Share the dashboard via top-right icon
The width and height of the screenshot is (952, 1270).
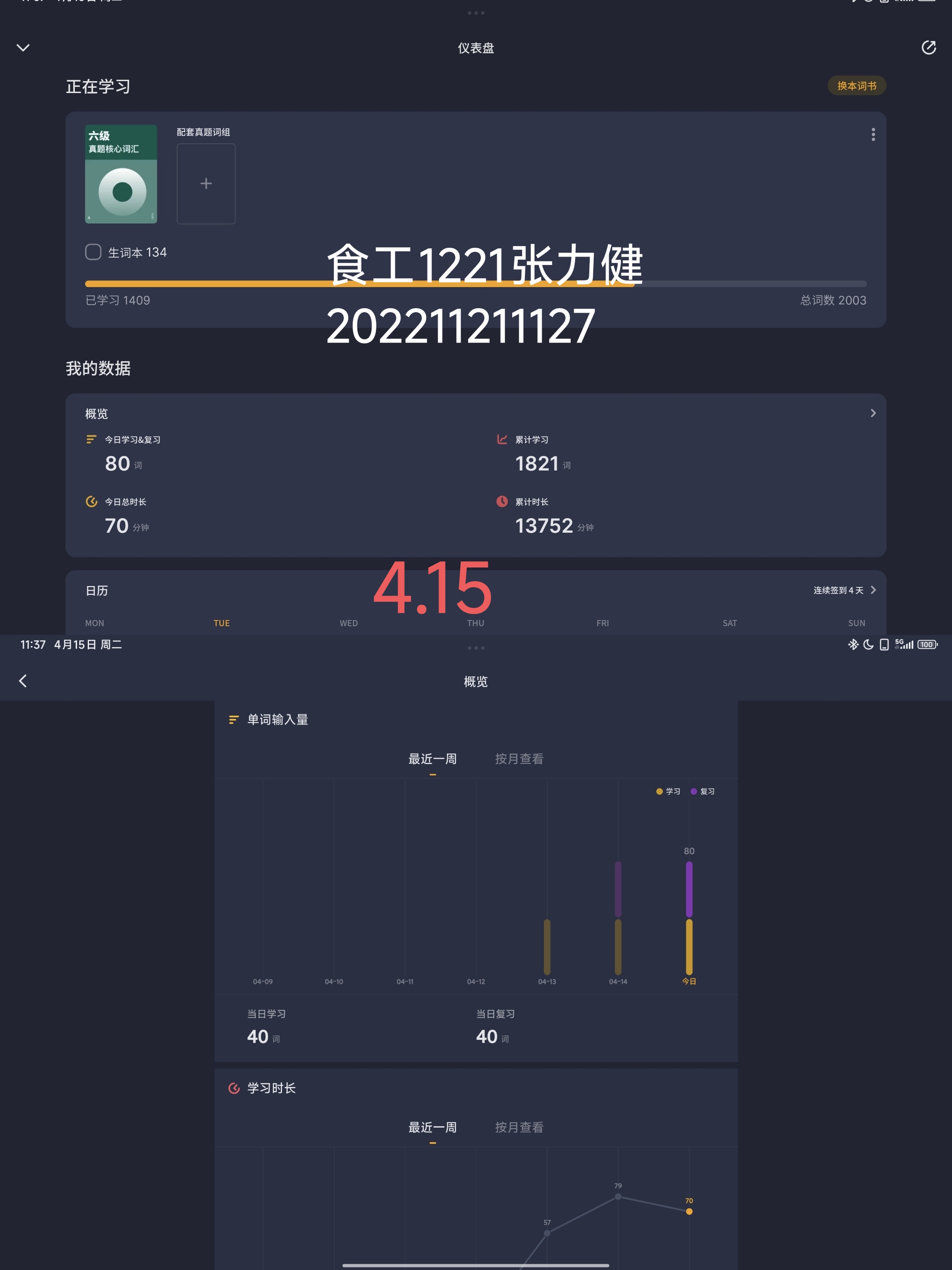(x=929, y=48)
